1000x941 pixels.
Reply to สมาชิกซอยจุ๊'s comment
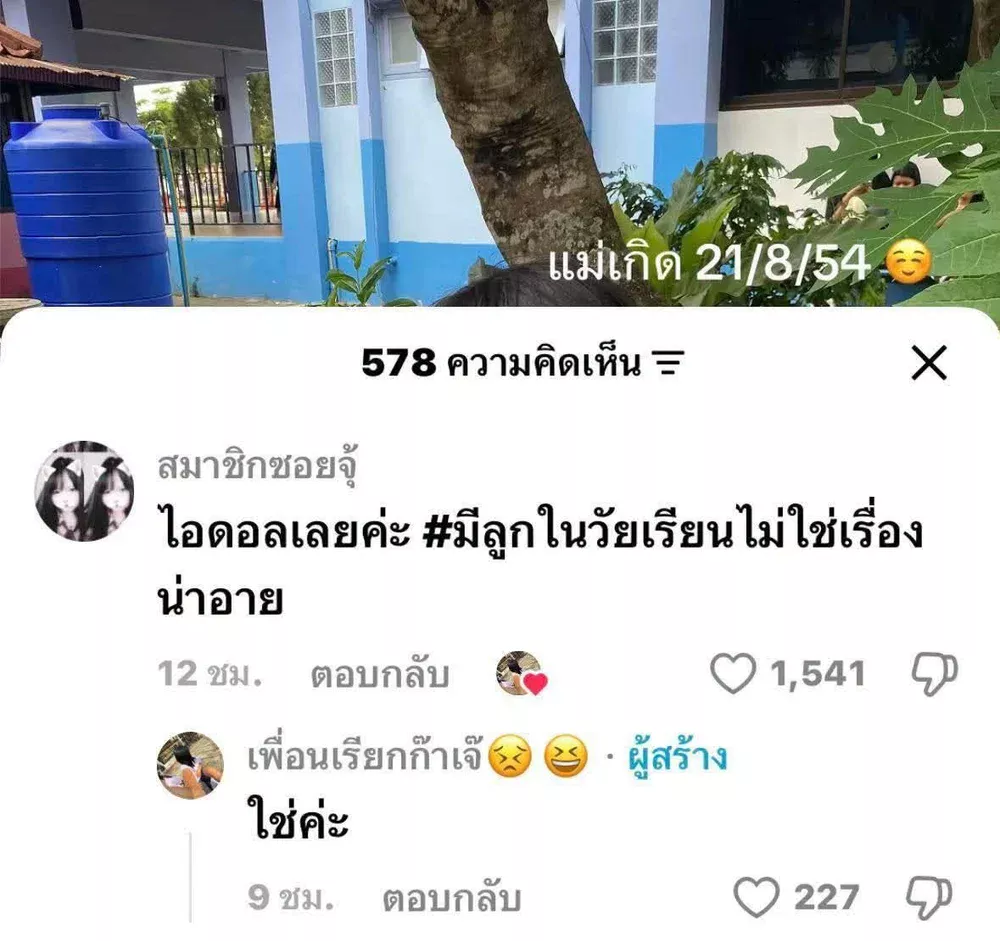coord(380,675)
